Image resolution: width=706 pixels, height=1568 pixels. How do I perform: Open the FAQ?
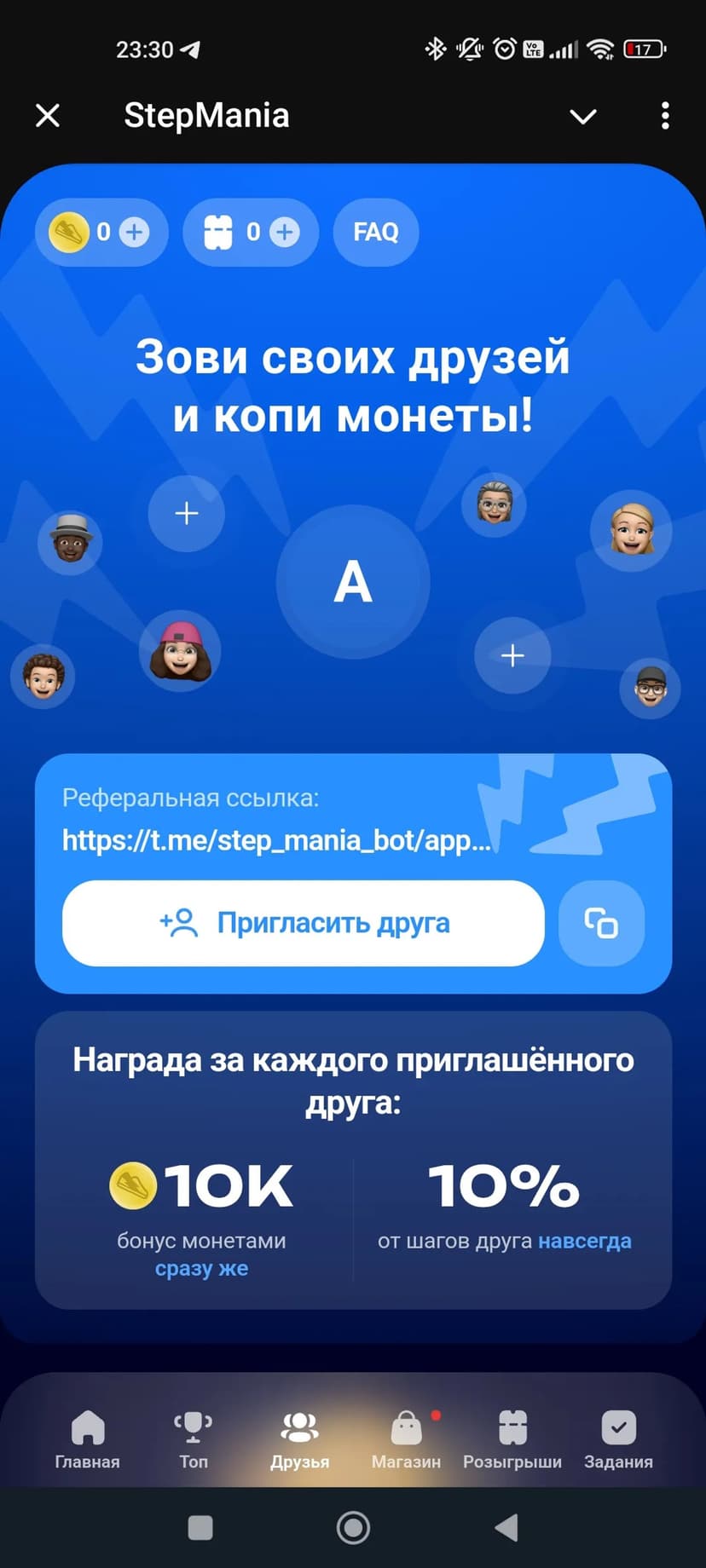375,232
